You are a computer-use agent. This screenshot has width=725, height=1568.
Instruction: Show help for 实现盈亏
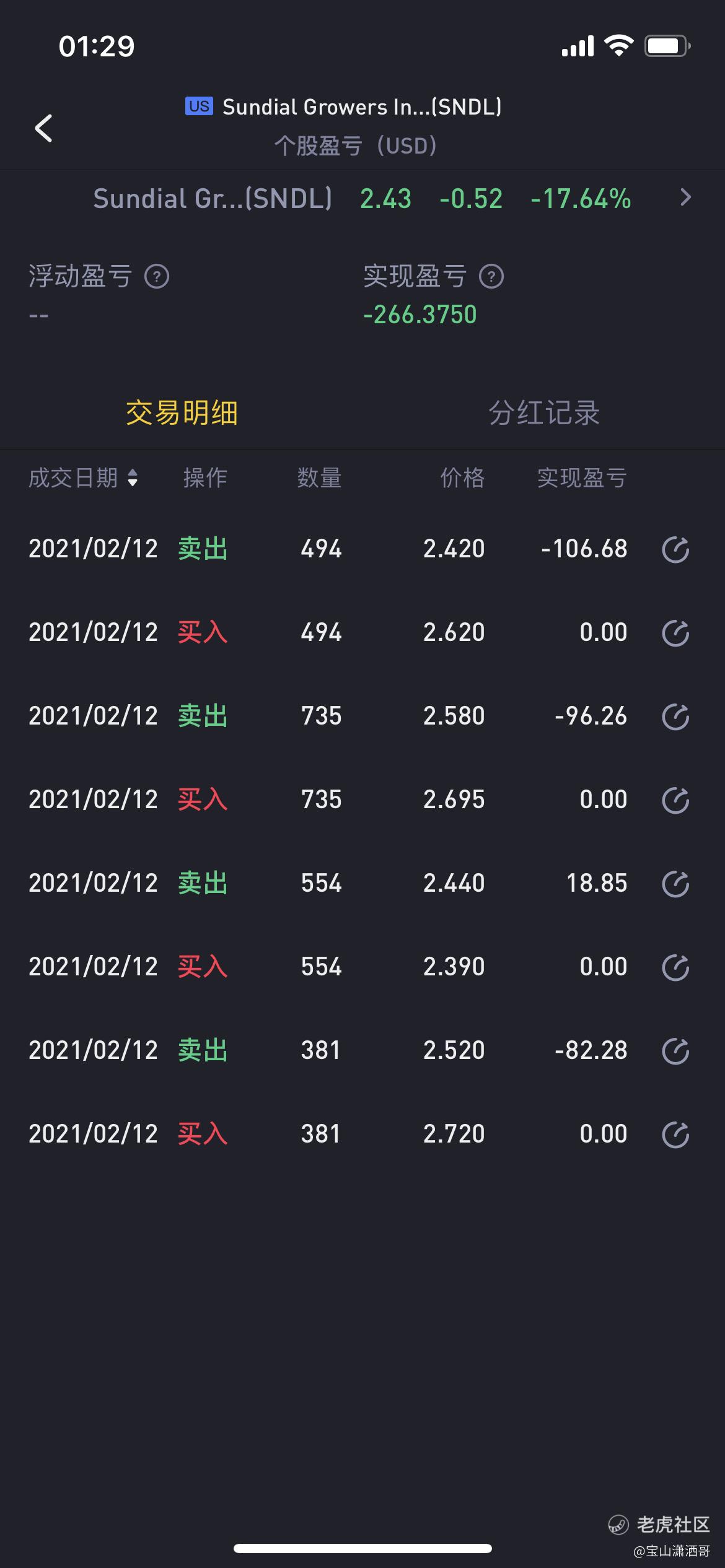[491, 276]
